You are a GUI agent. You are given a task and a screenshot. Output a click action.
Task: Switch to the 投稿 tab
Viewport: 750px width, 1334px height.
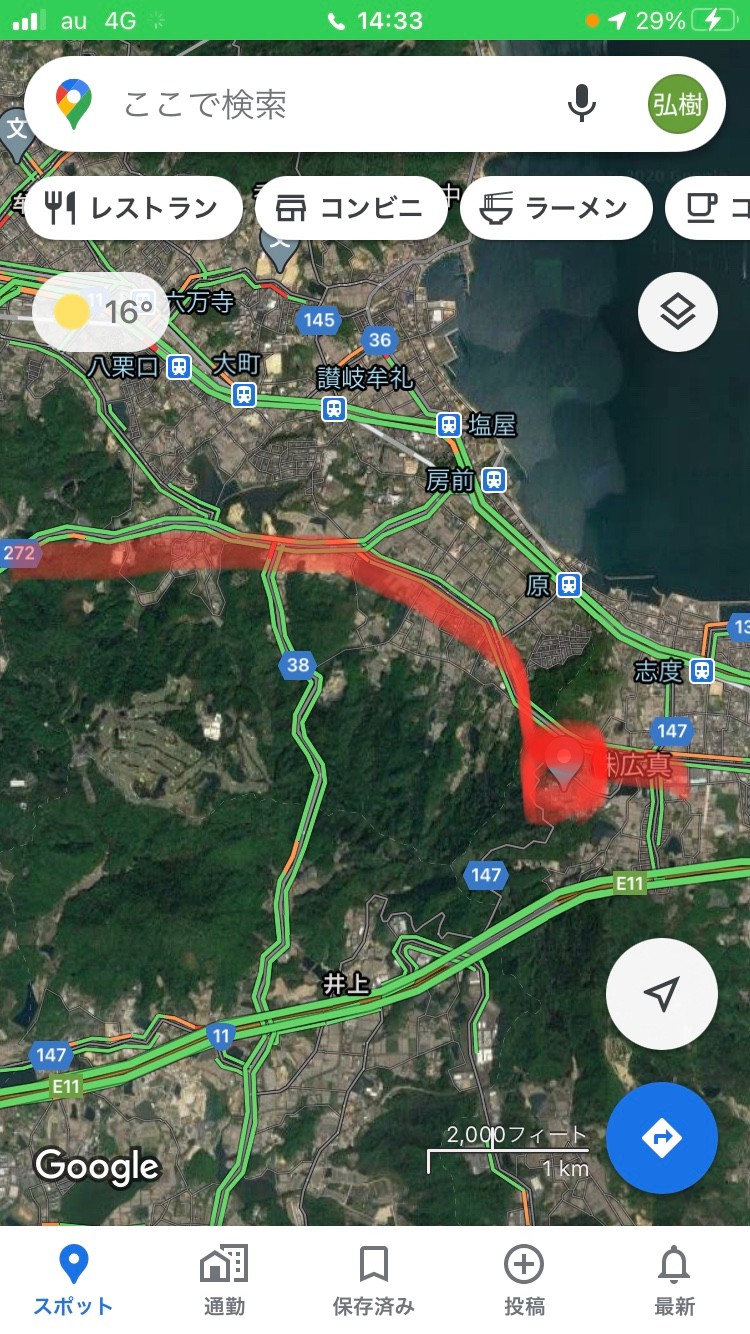tap(524, 1280)
